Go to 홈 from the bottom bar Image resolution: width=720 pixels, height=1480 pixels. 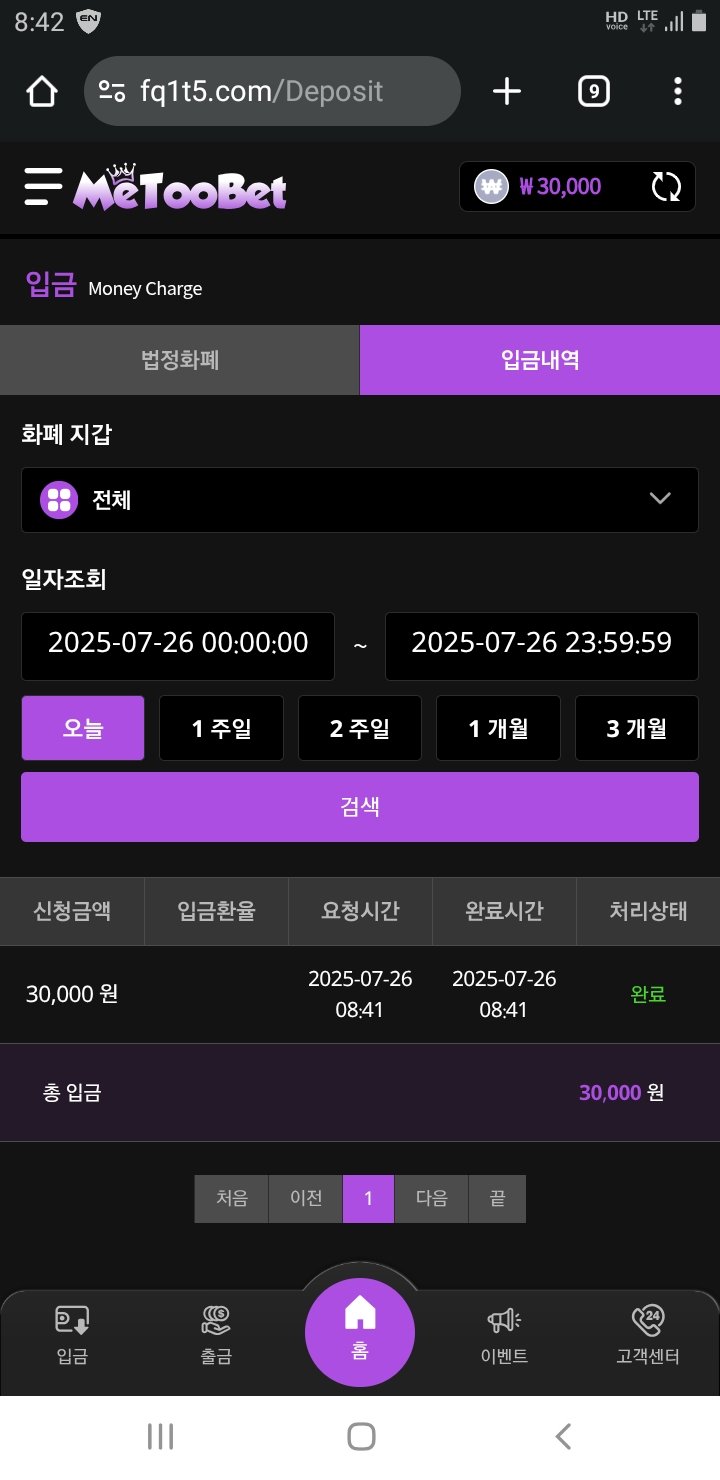click(x=360, y=1325)
